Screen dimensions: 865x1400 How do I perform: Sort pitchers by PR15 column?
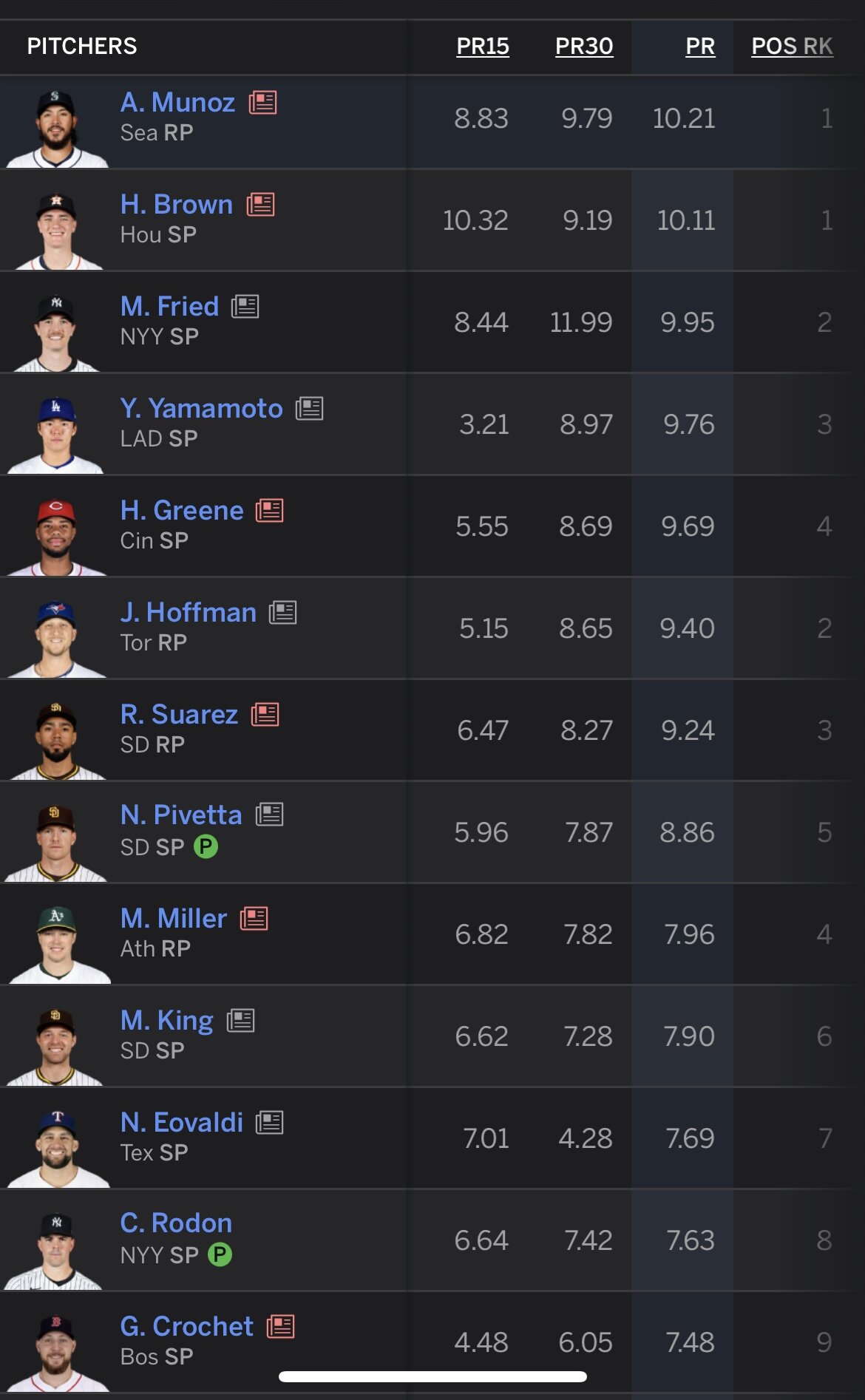click(x=483, y=47)
